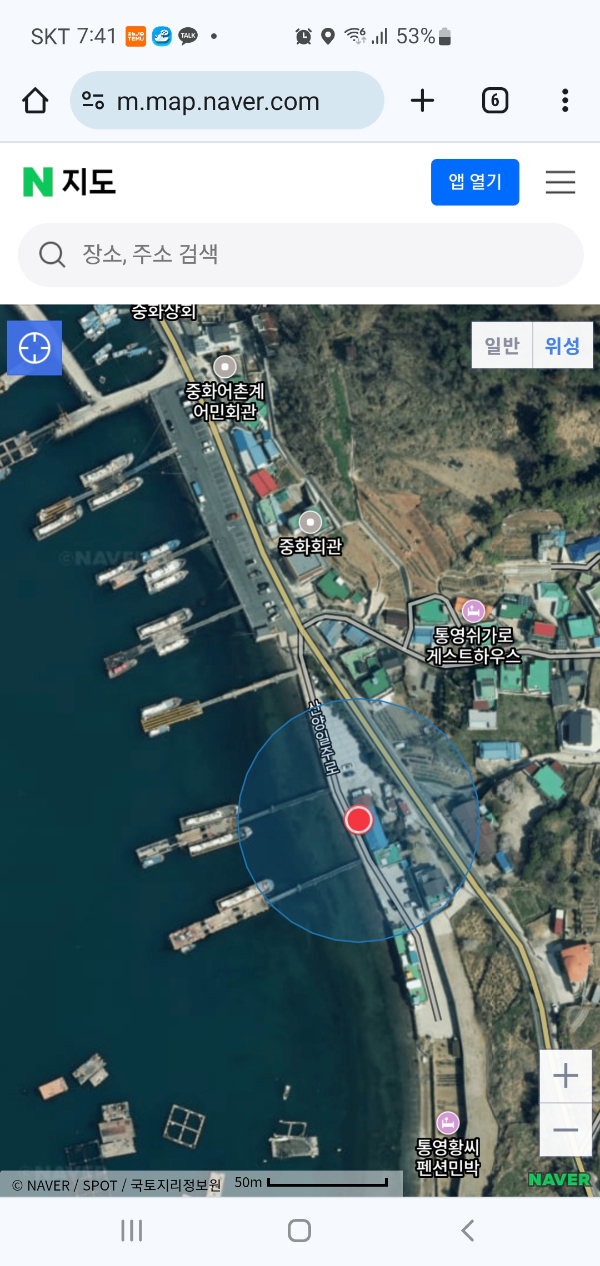This screenshot has width=600, height=1266.
Task: Open the 중화어촌계 어민회관 place marker
Action: click(226, 366)
